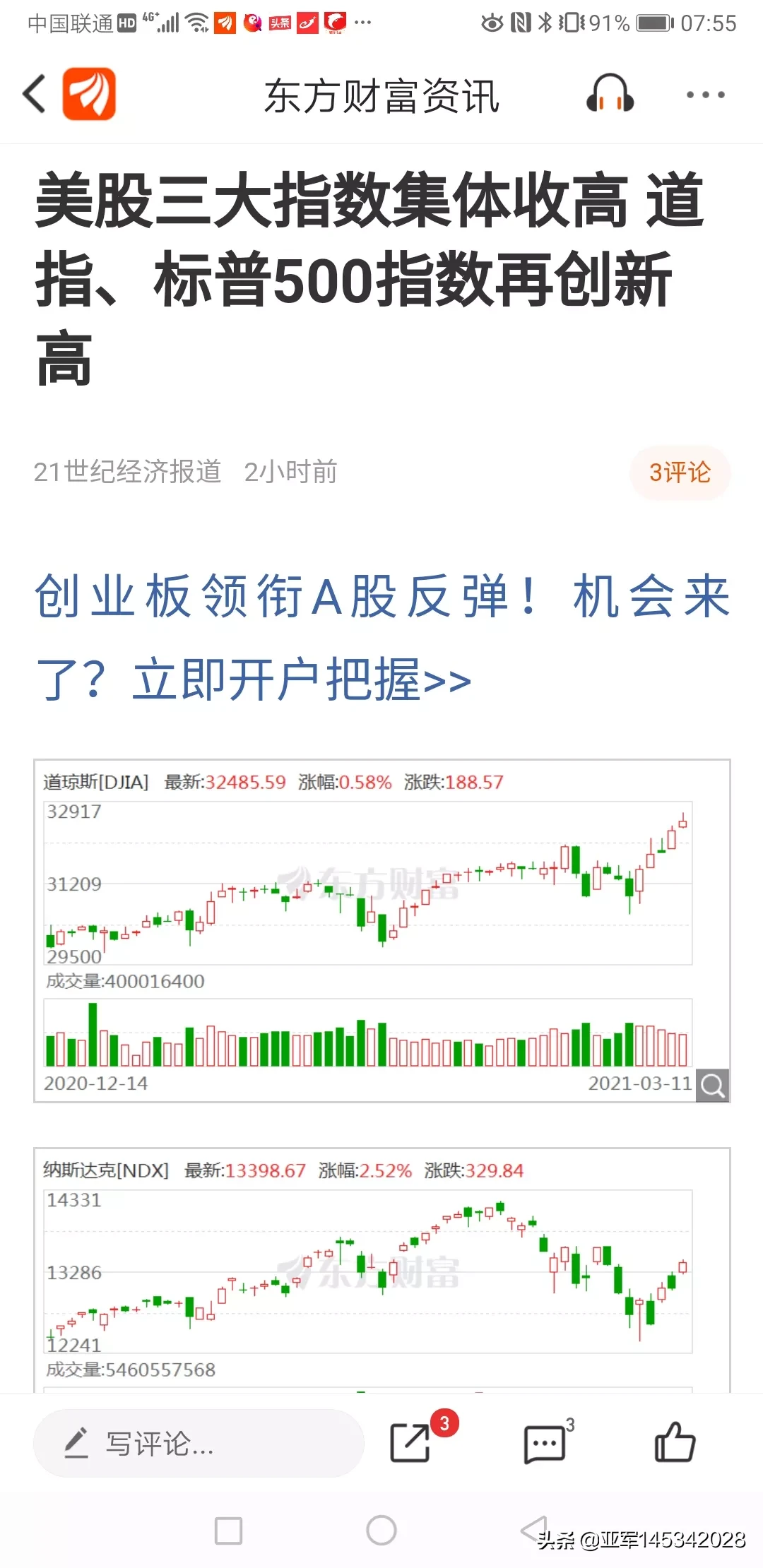This screenshot has width=763, height=1568.
Task: Like this article with thumbs up
Action: coord(675,1442)
